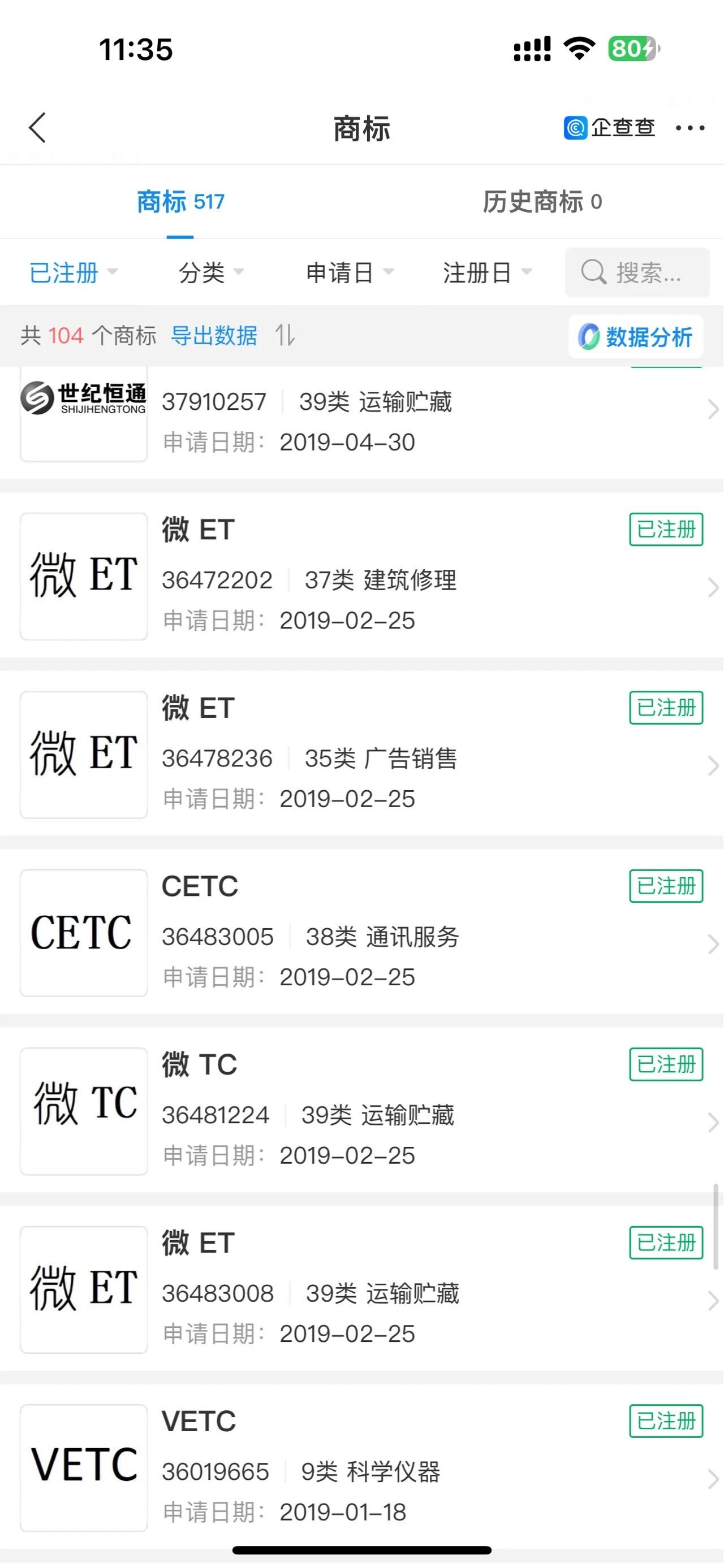Go back using the top-left arrow
The height and width of the screenshot is (1568, 724).
point(38,128)
